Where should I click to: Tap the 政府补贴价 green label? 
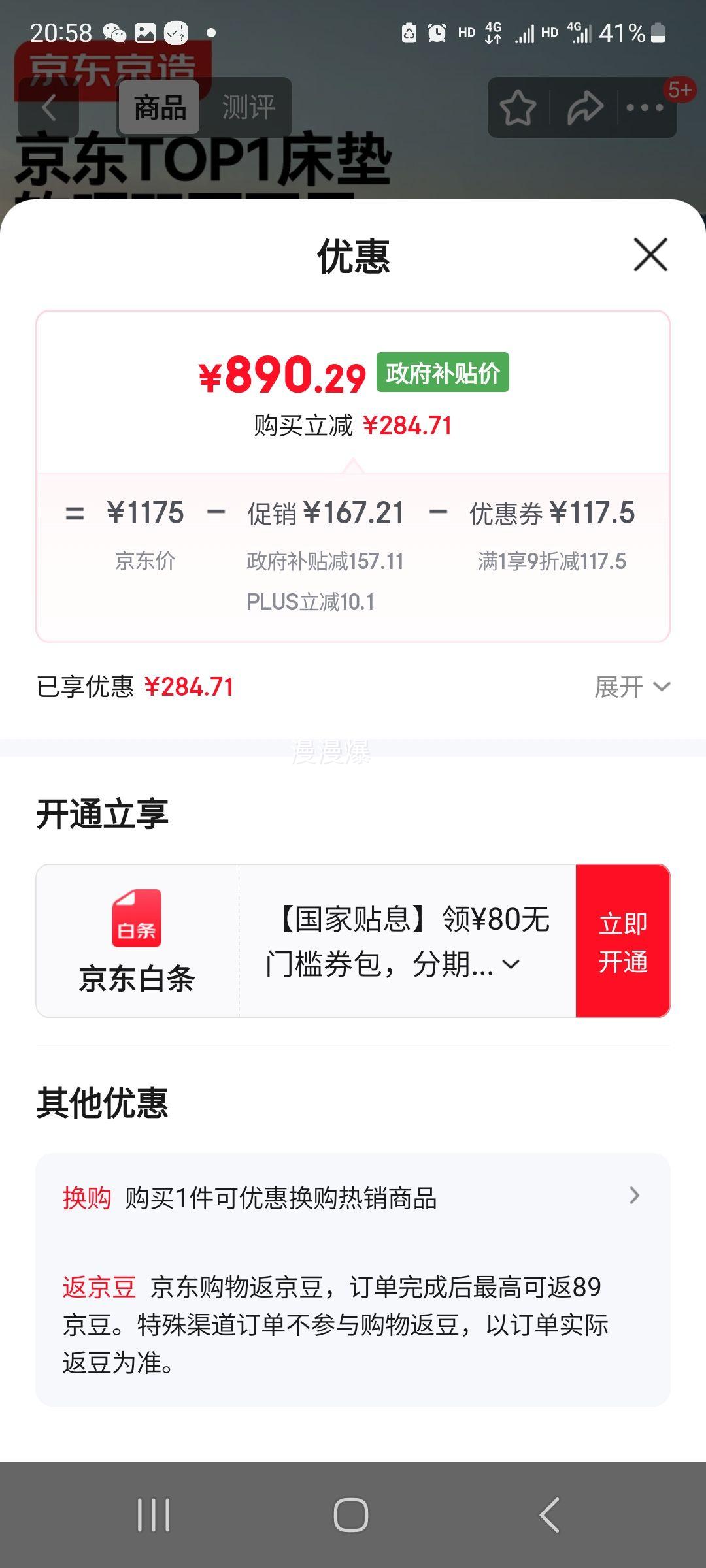[x=443, y=372]
